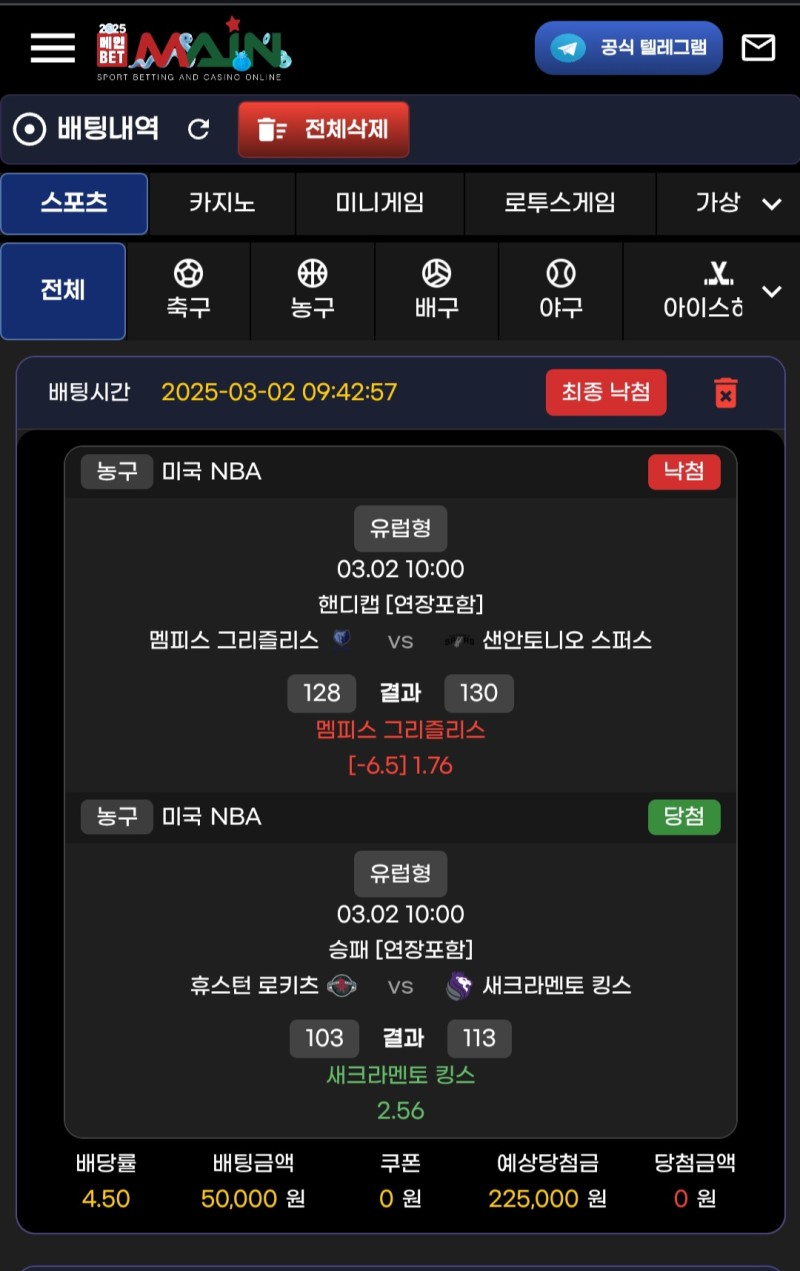Open the hamburger drawer menu

tap(53, 47)
